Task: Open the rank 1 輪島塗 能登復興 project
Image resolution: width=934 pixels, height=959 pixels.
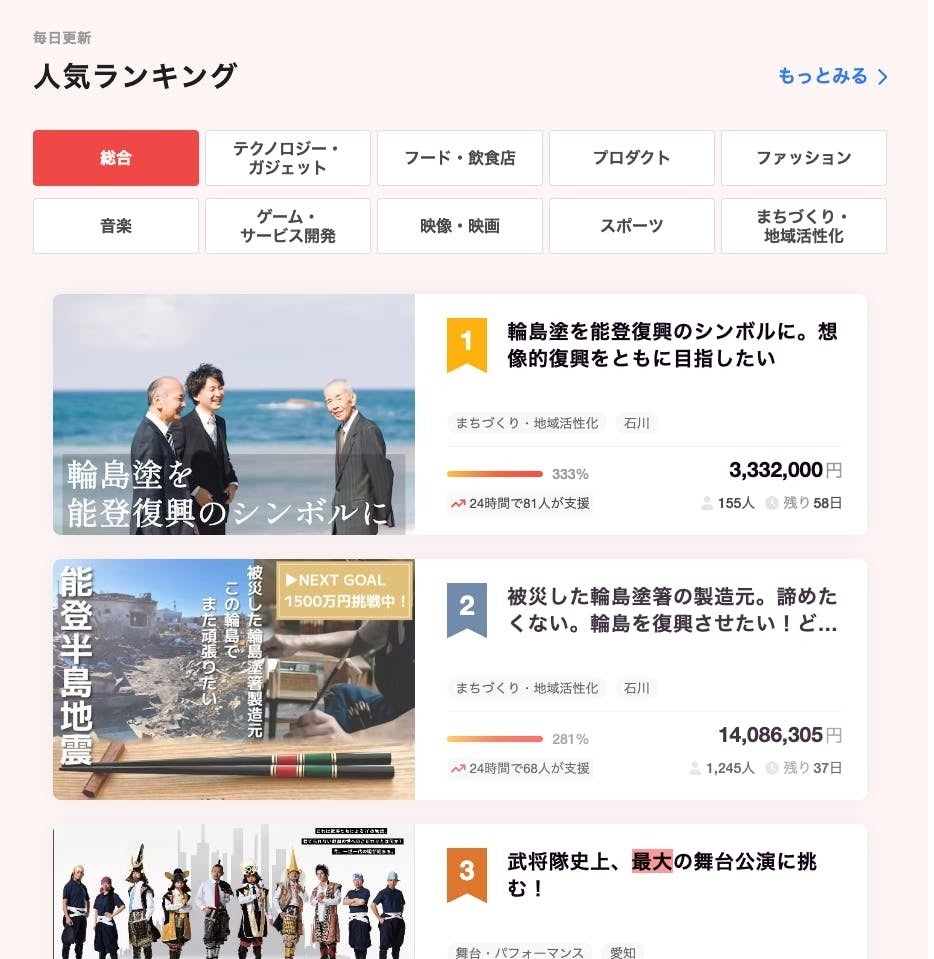Action: click(x=672, y=345)
